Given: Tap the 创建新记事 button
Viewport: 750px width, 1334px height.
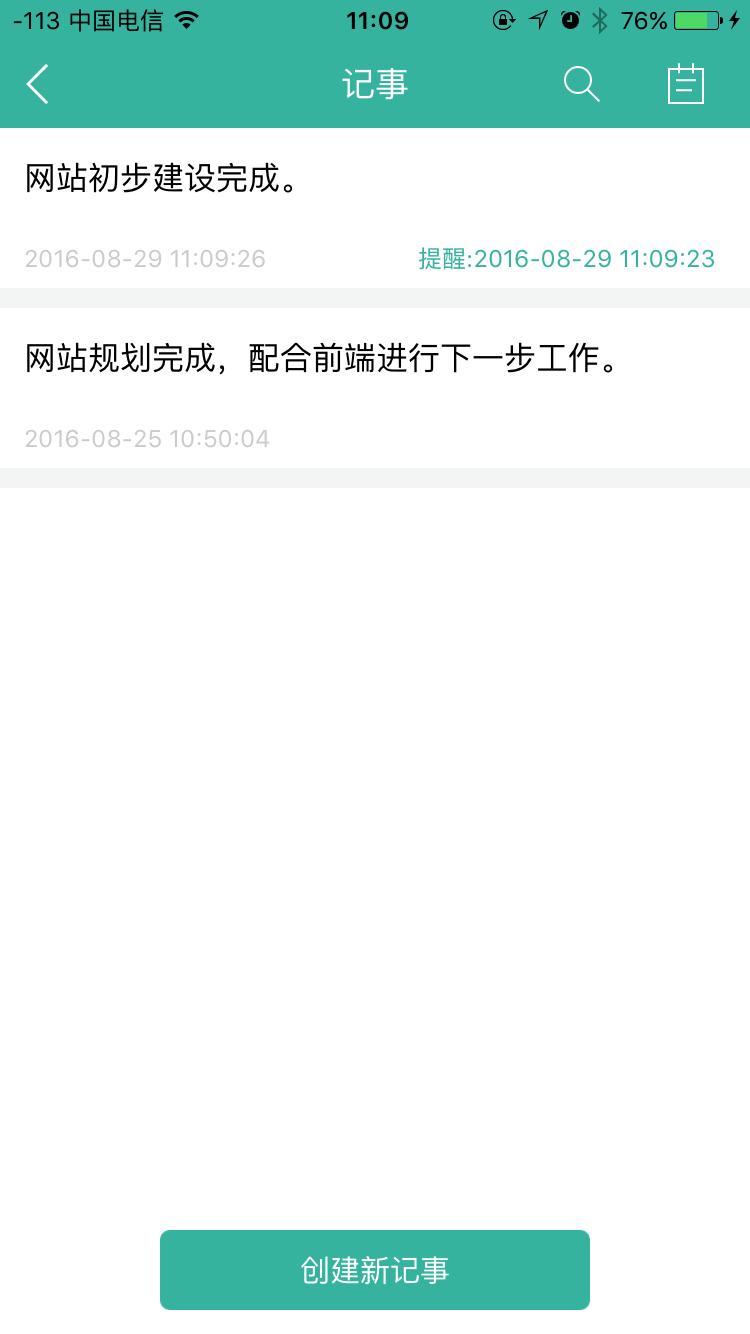Looking at the screenshot, I should click(x=374, y=1270).
